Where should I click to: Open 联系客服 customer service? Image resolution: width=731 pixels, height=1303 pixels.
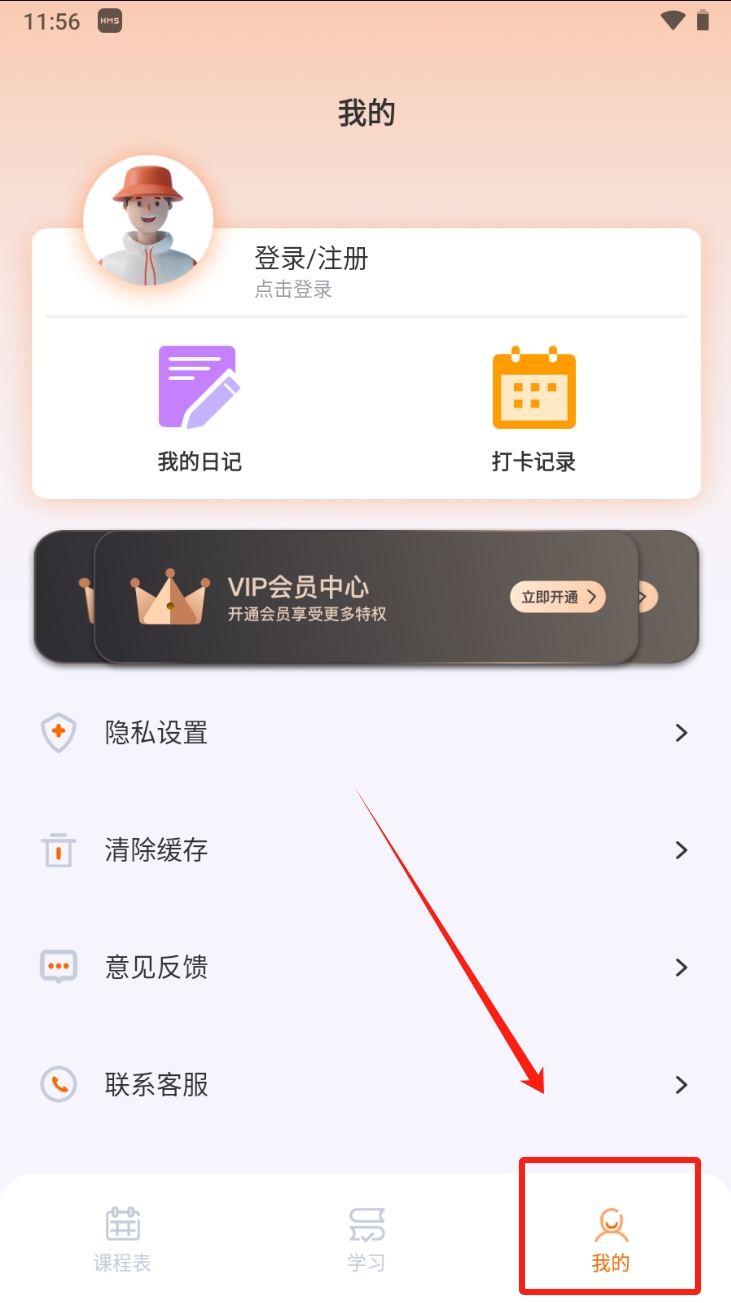[x=365, y=1084]
